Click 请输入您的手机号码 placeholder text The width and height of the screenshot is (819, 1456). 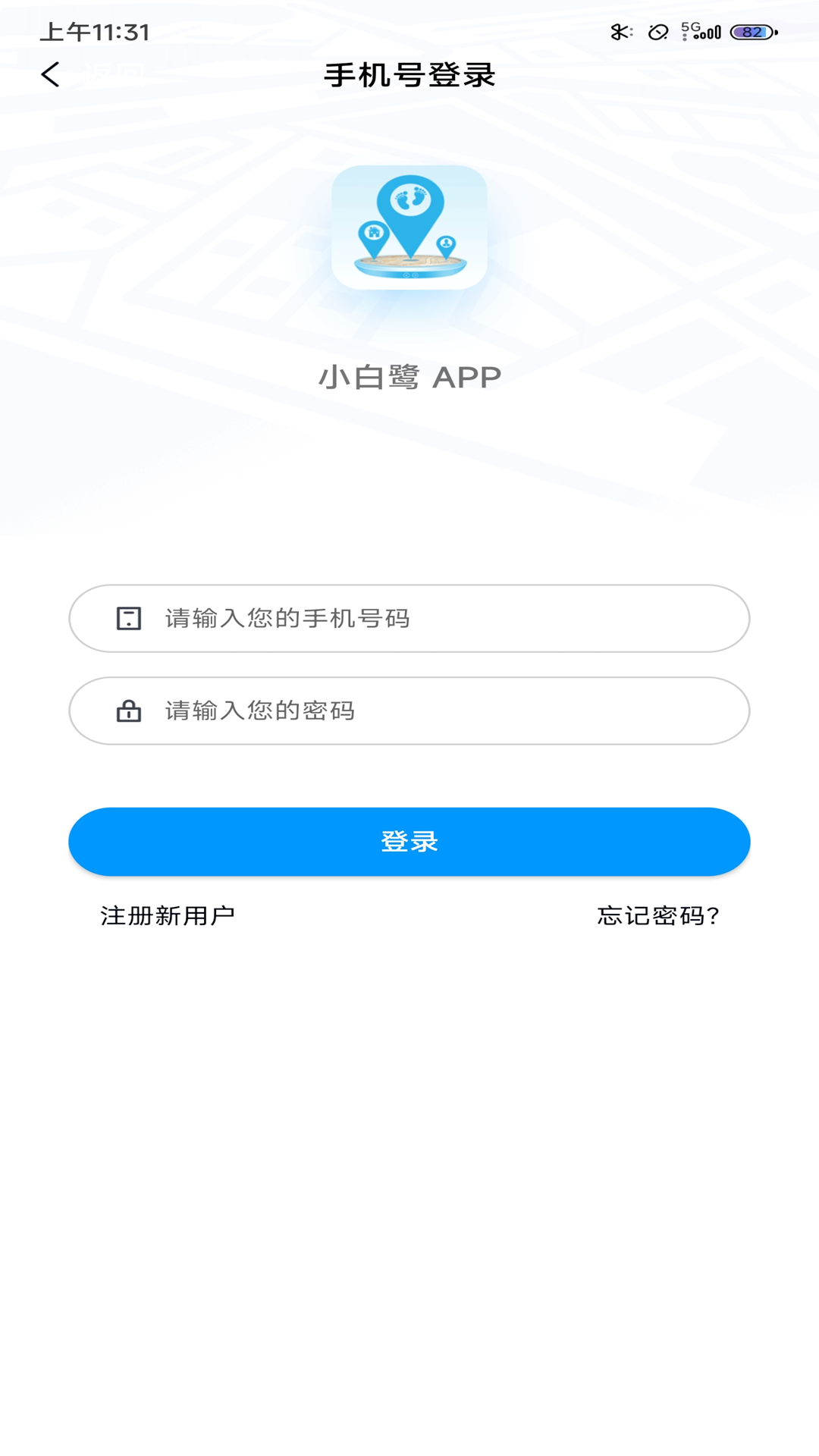[284, 618]
